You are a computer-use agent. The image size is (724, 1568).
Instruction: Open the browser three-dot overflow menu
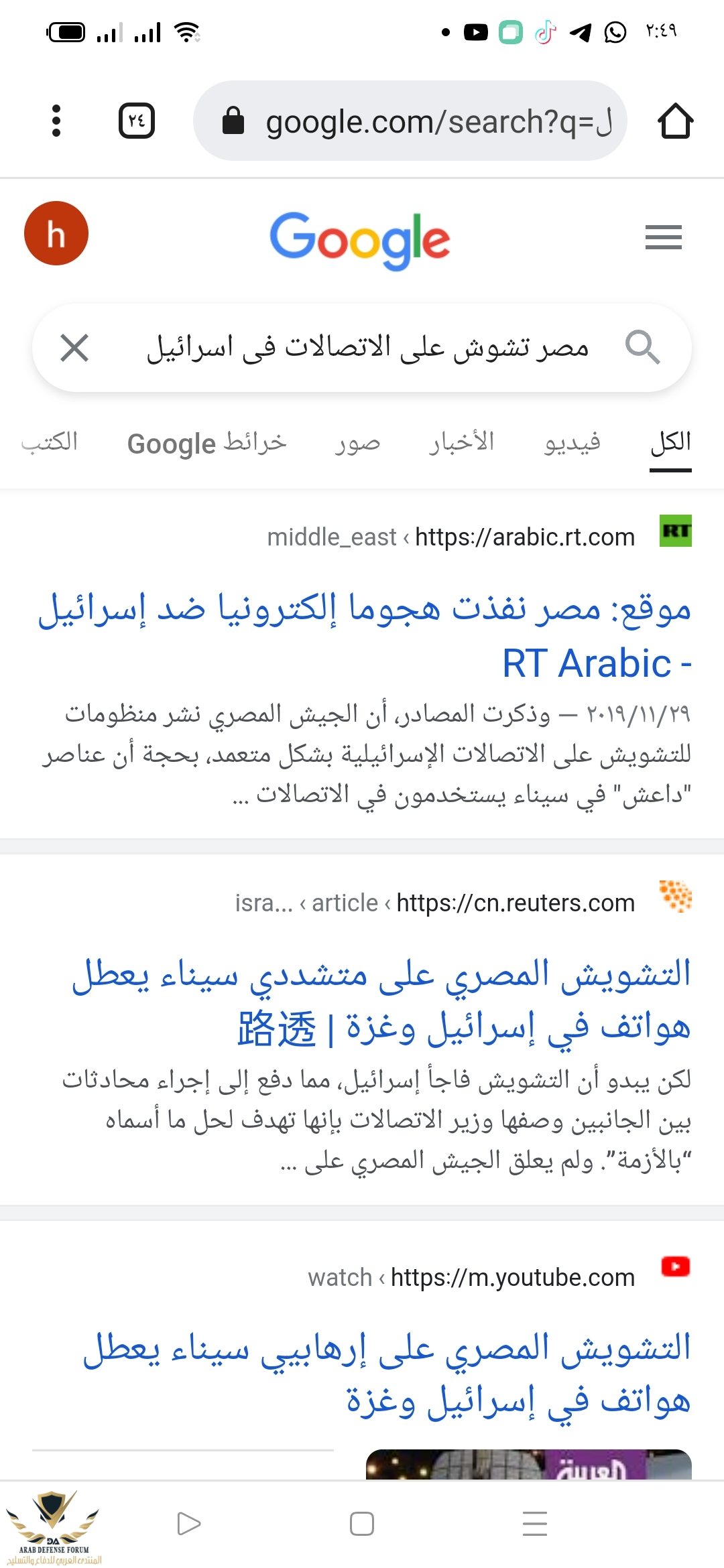pos(56,121)
